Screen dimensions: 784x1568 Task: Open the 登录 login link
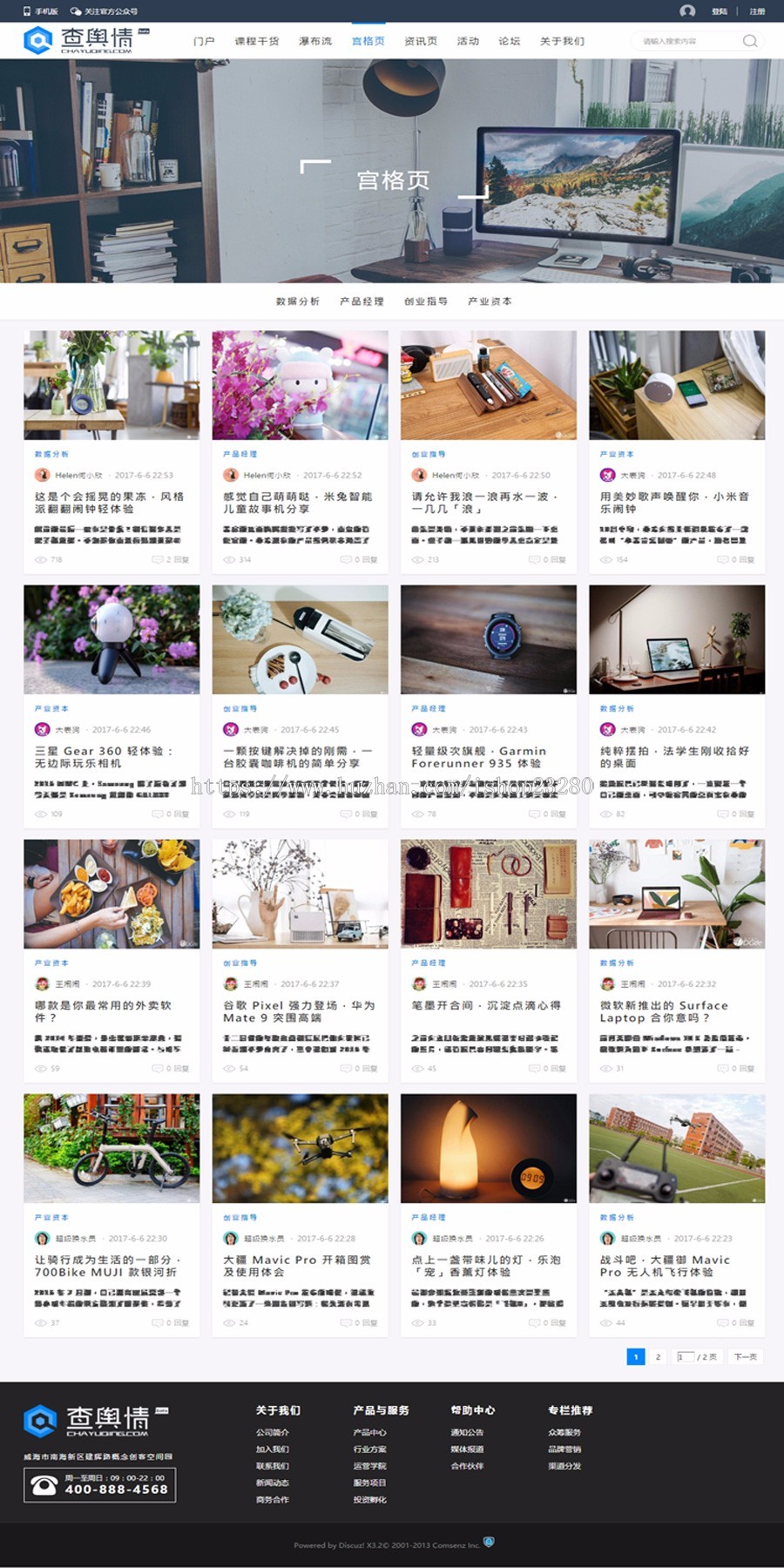[719, 11]
